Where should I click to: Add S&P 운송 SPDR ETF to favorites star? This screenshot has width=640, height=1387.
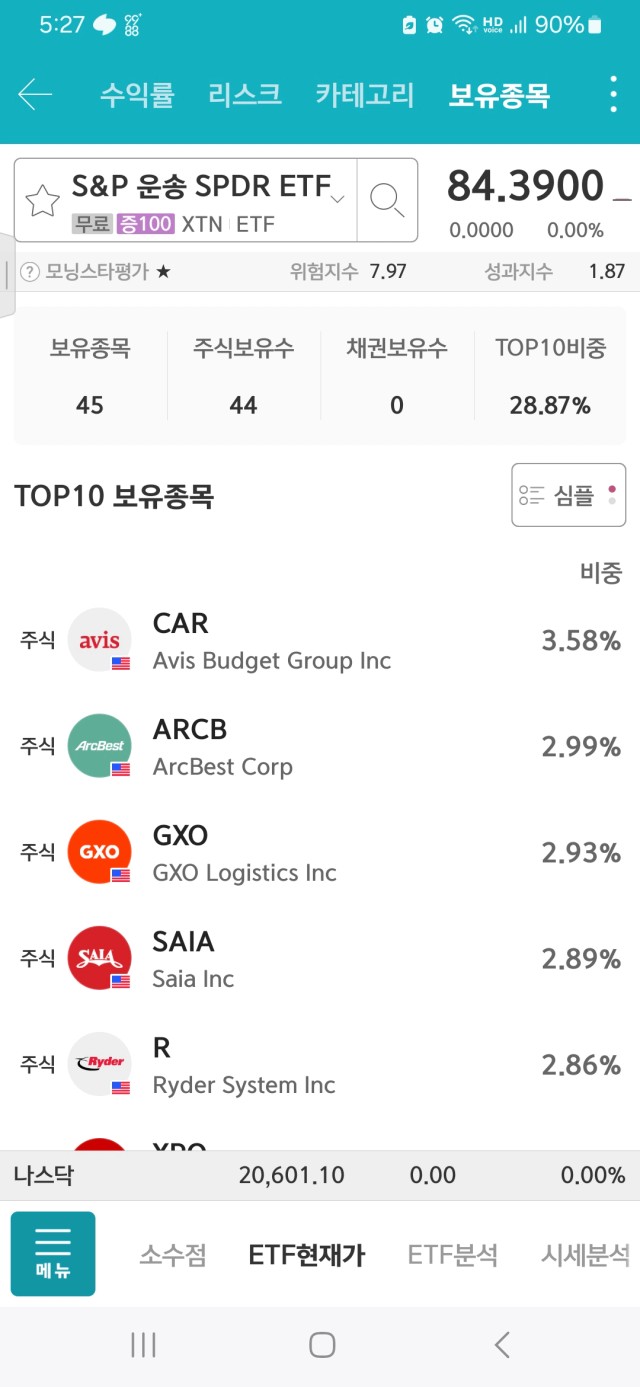click(x=42, y=200)
